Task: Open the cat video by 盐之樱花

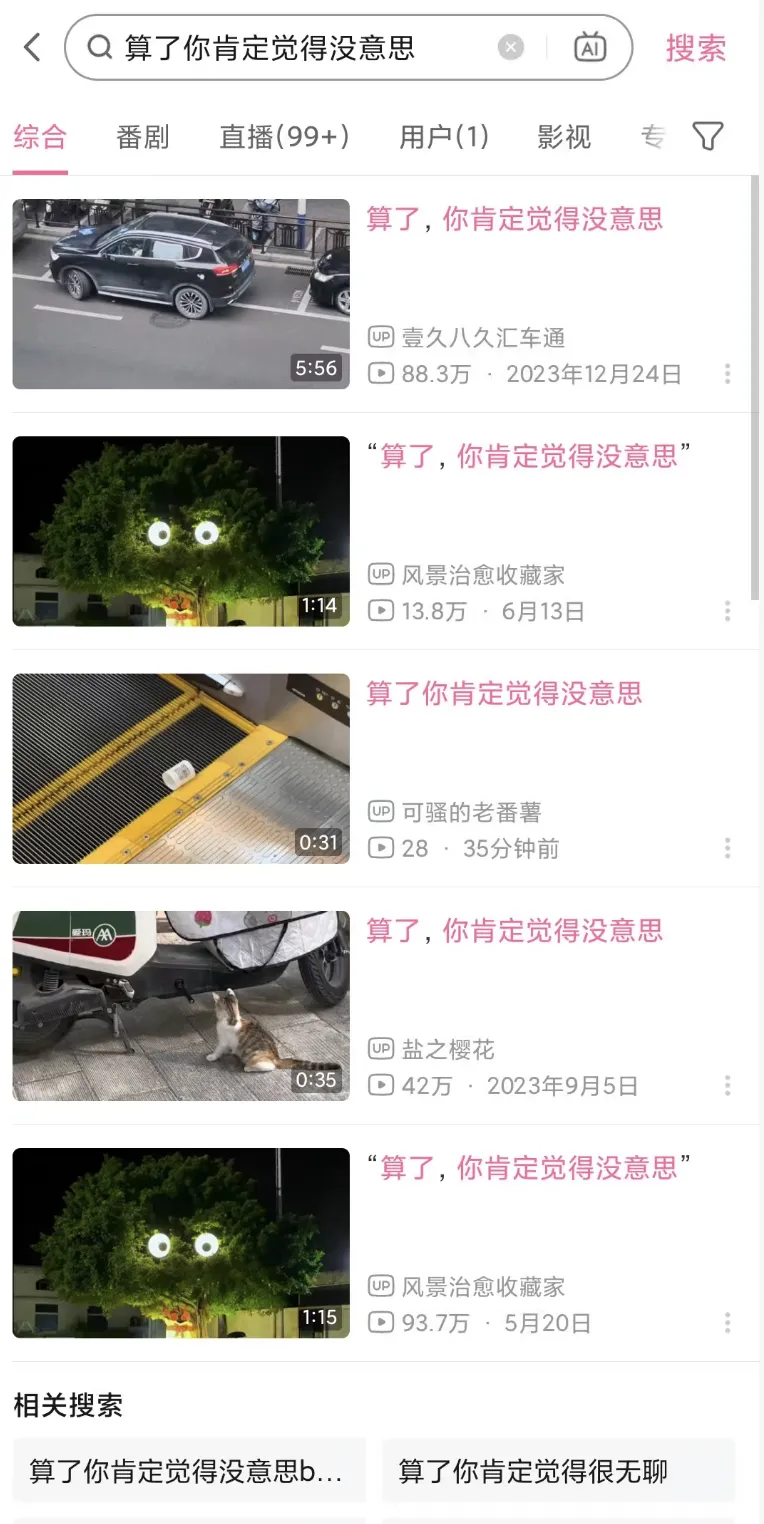Action: [x=181, y=1005]
